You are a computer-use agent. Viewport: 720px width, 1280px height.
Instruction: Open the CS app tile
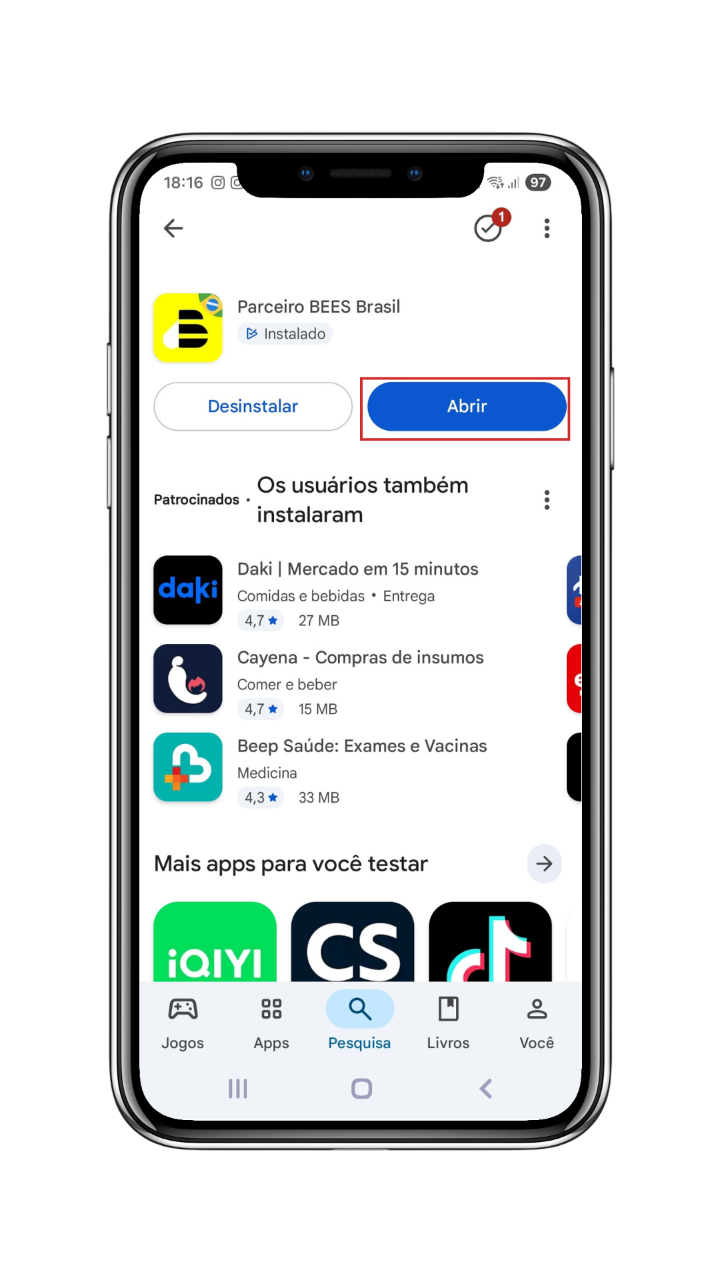pyautogui.click(x=352, y=941)
